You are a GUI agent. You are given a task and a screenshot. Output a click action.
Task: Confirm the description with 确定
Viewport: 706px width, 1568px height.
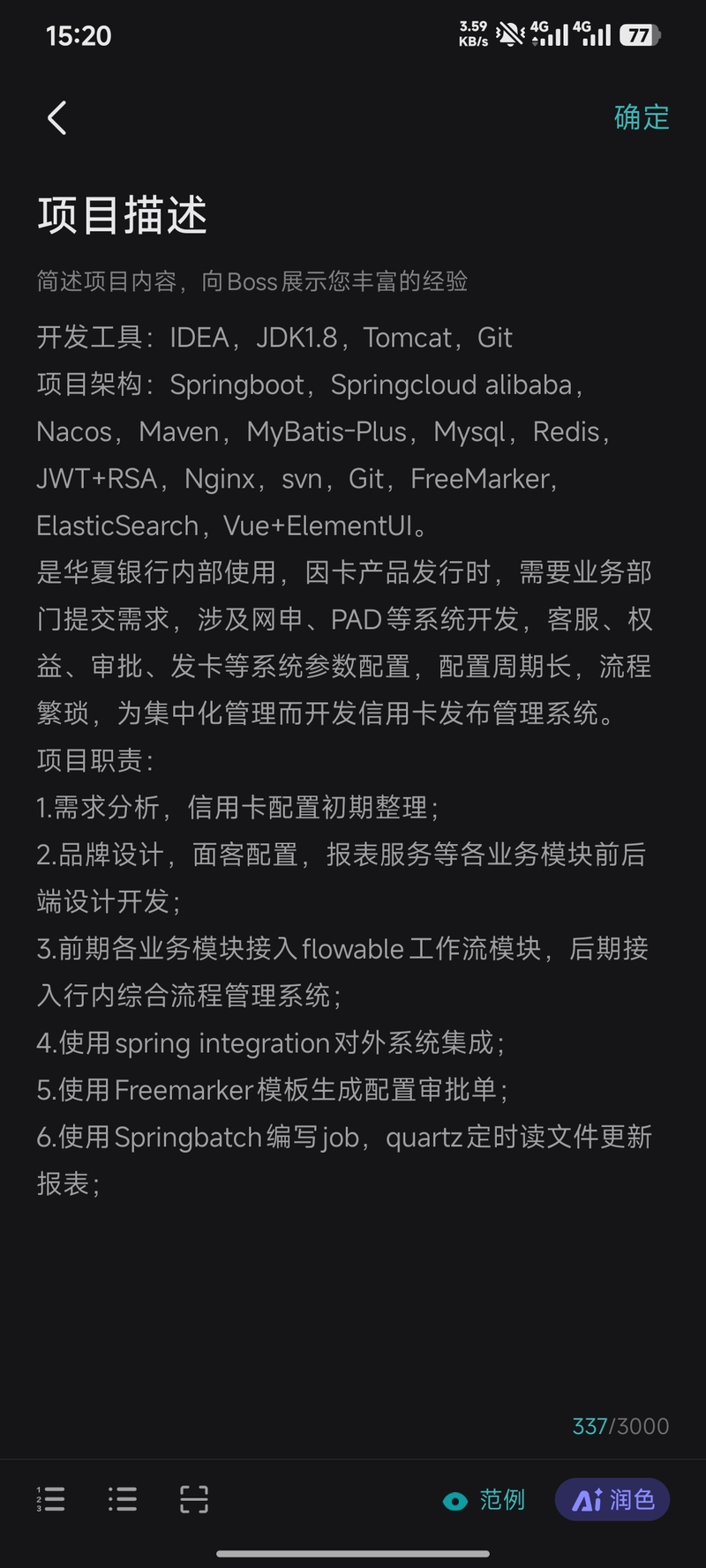coord(642,117)
